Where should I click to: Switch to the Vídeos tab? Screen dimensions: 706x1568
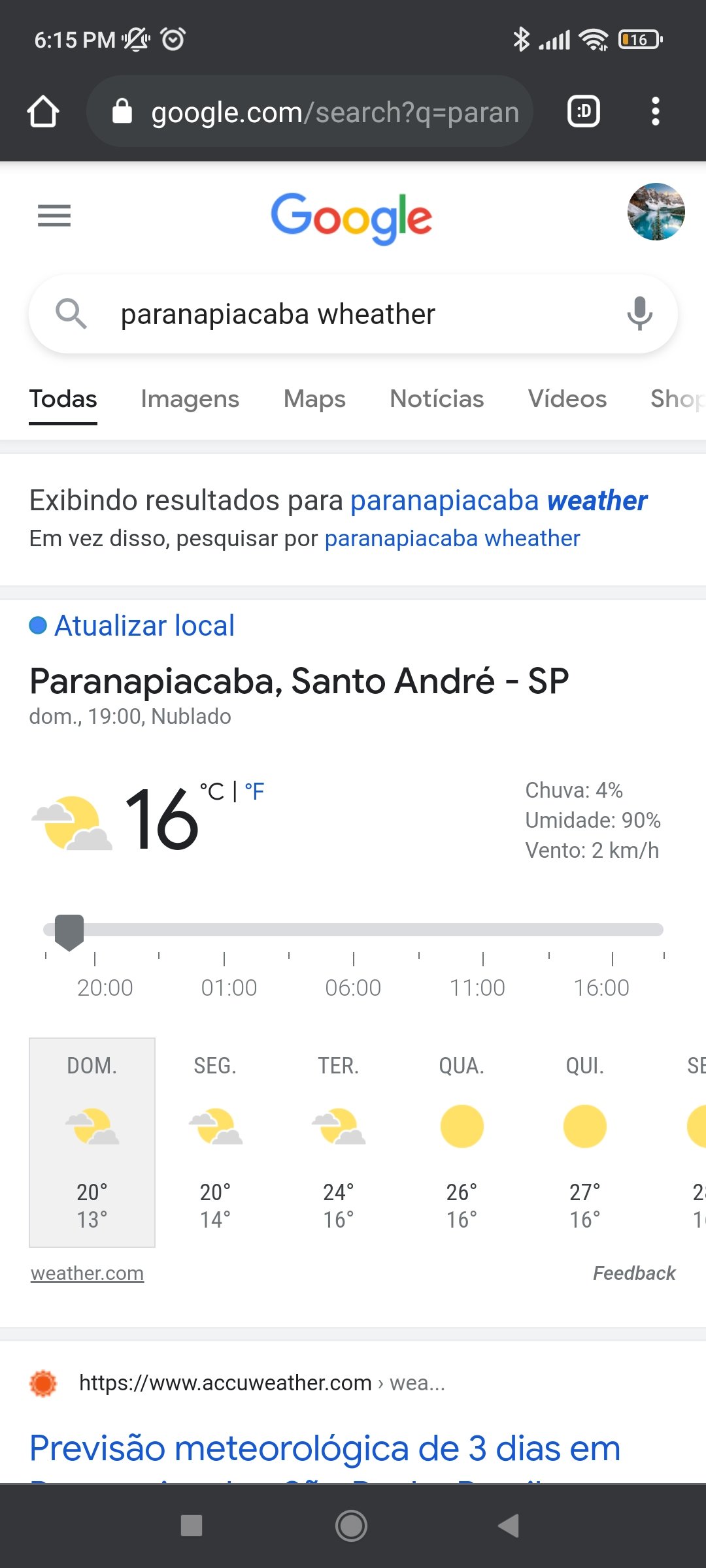click(567, 399)
